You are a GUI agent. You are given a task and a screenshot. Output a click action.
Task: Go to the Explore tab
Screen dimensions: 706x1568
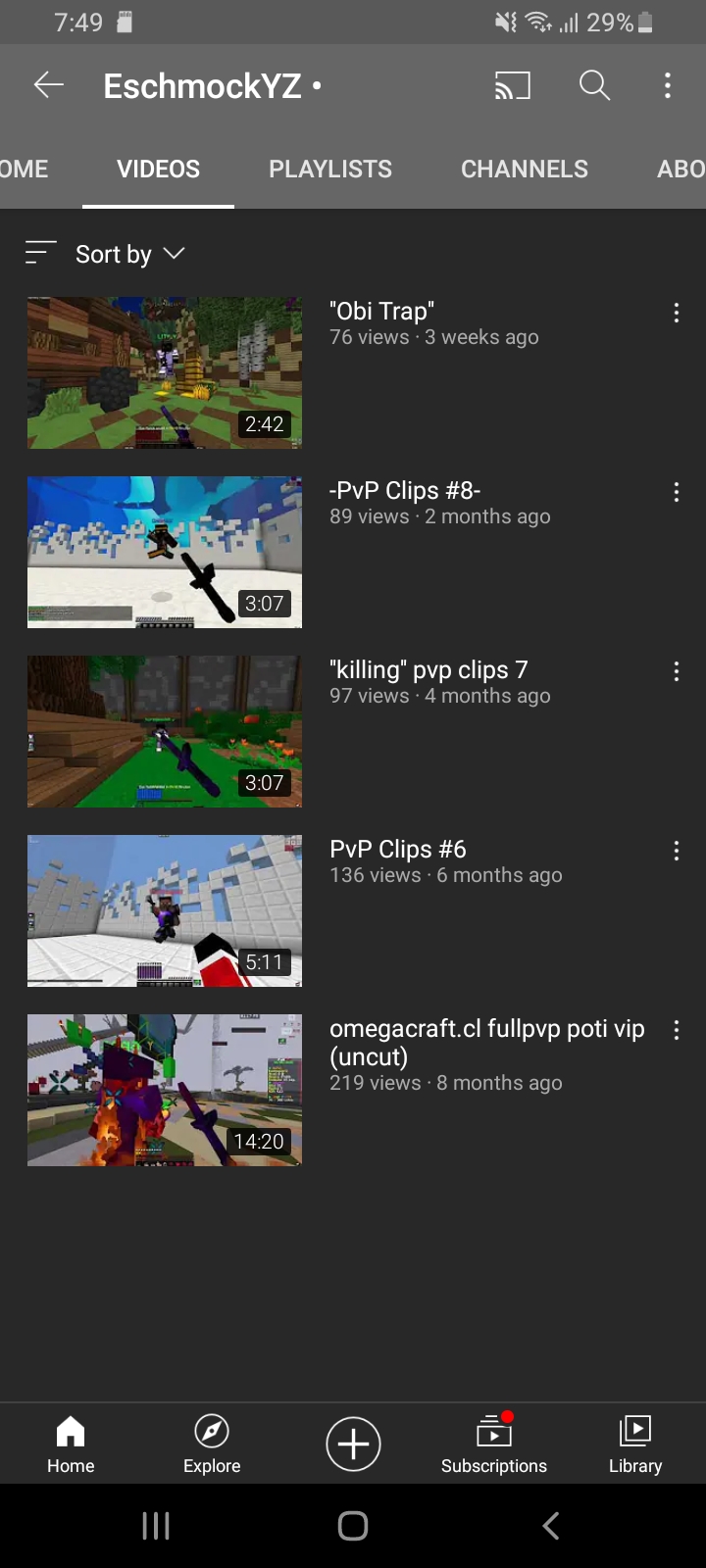212,1444
